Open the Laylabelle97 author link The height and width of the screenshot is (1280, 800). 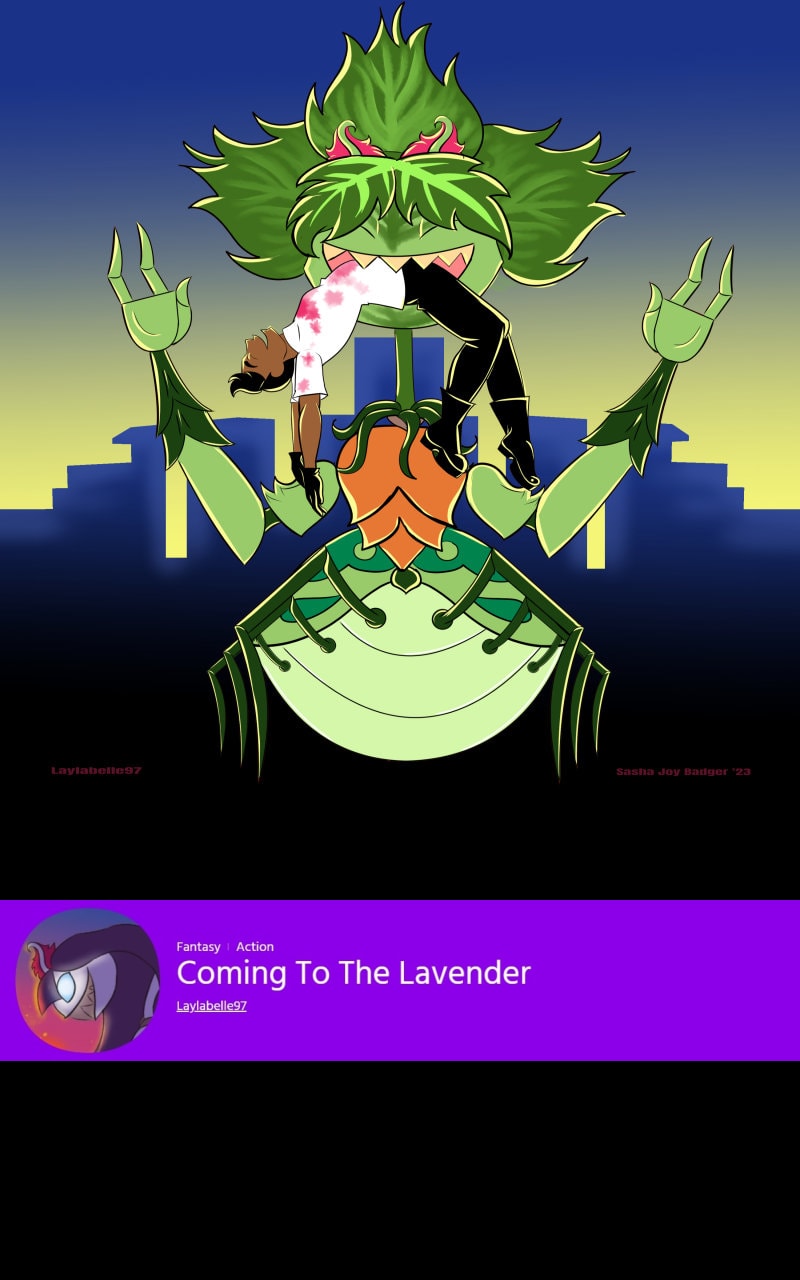tap(211, 1006)
